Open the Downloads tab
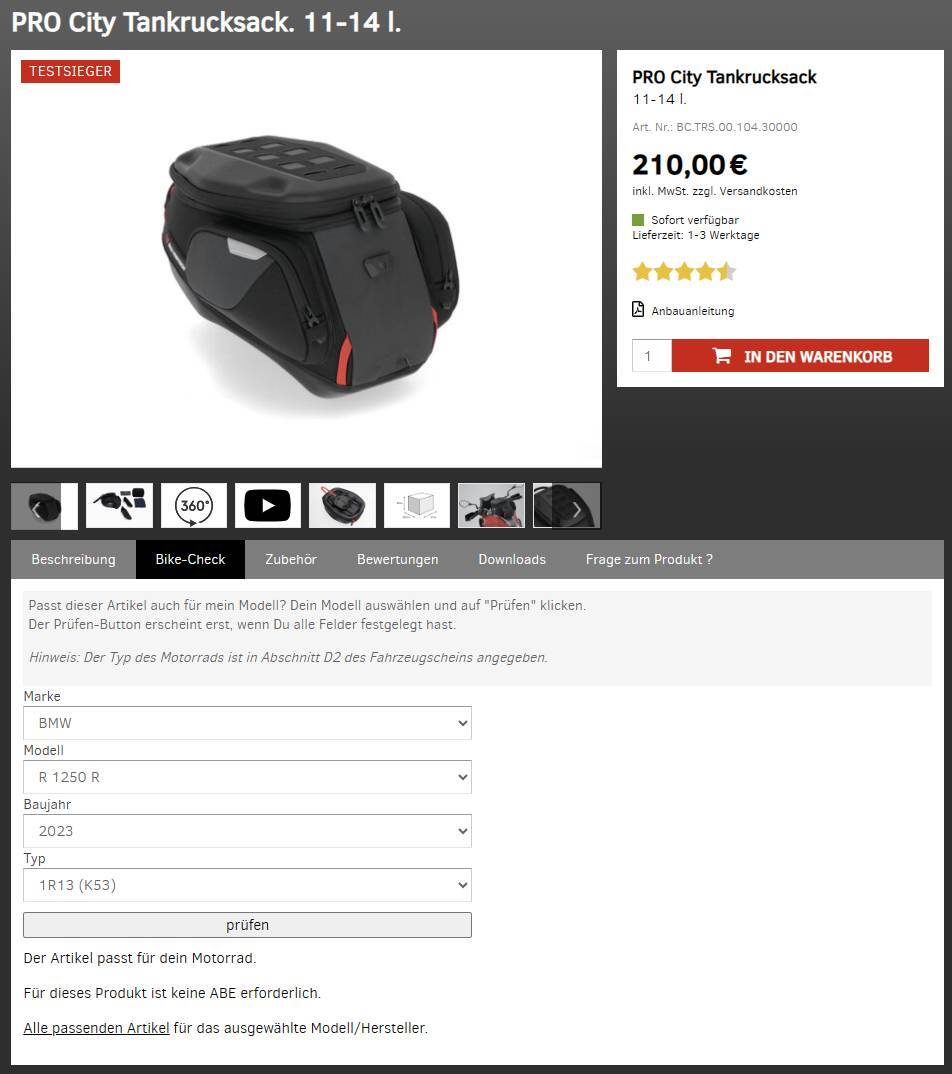The width and height of the screenshot is (952, 1074). click(512, 559)
